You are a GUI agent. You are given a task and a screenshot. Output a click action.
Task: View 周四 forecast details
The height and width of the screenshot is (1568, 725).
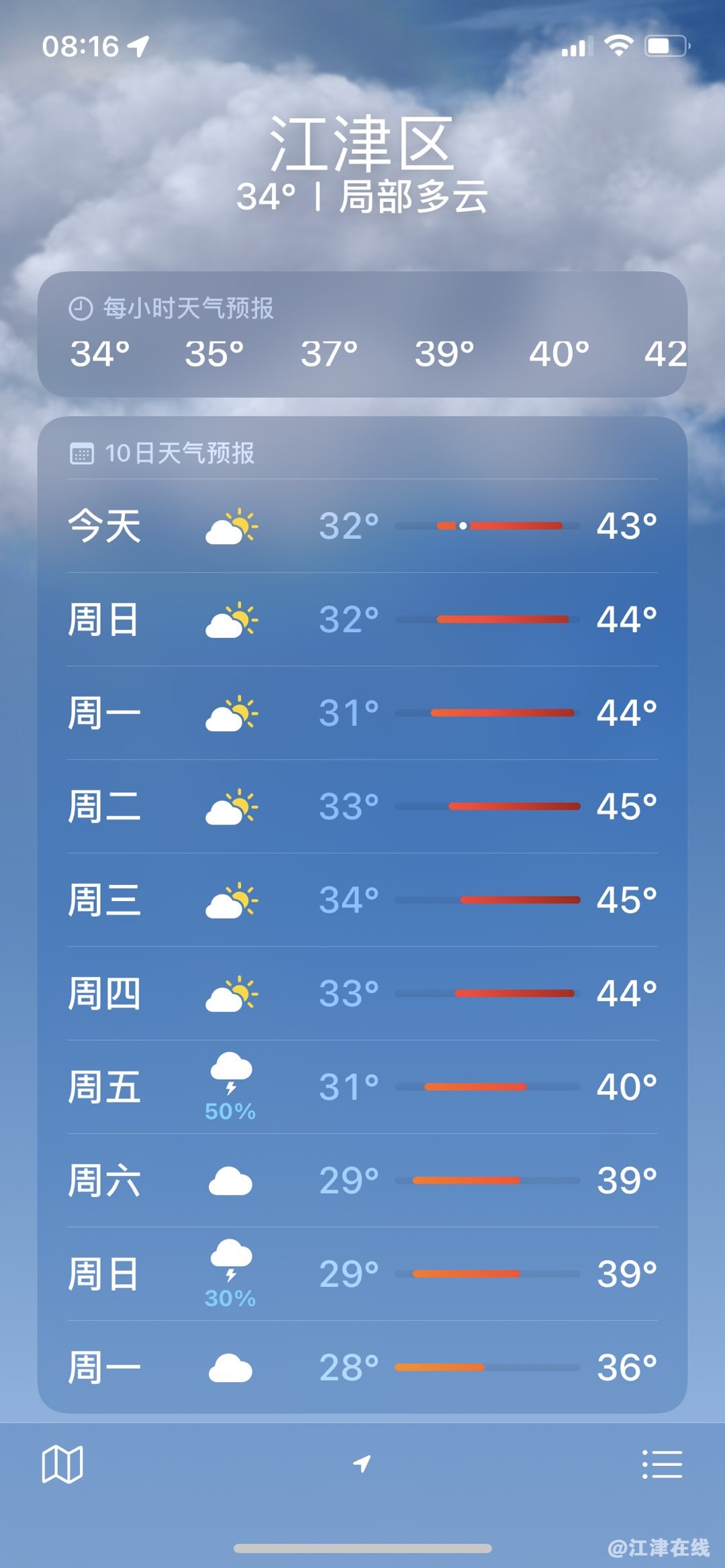(x=362, y=994)
